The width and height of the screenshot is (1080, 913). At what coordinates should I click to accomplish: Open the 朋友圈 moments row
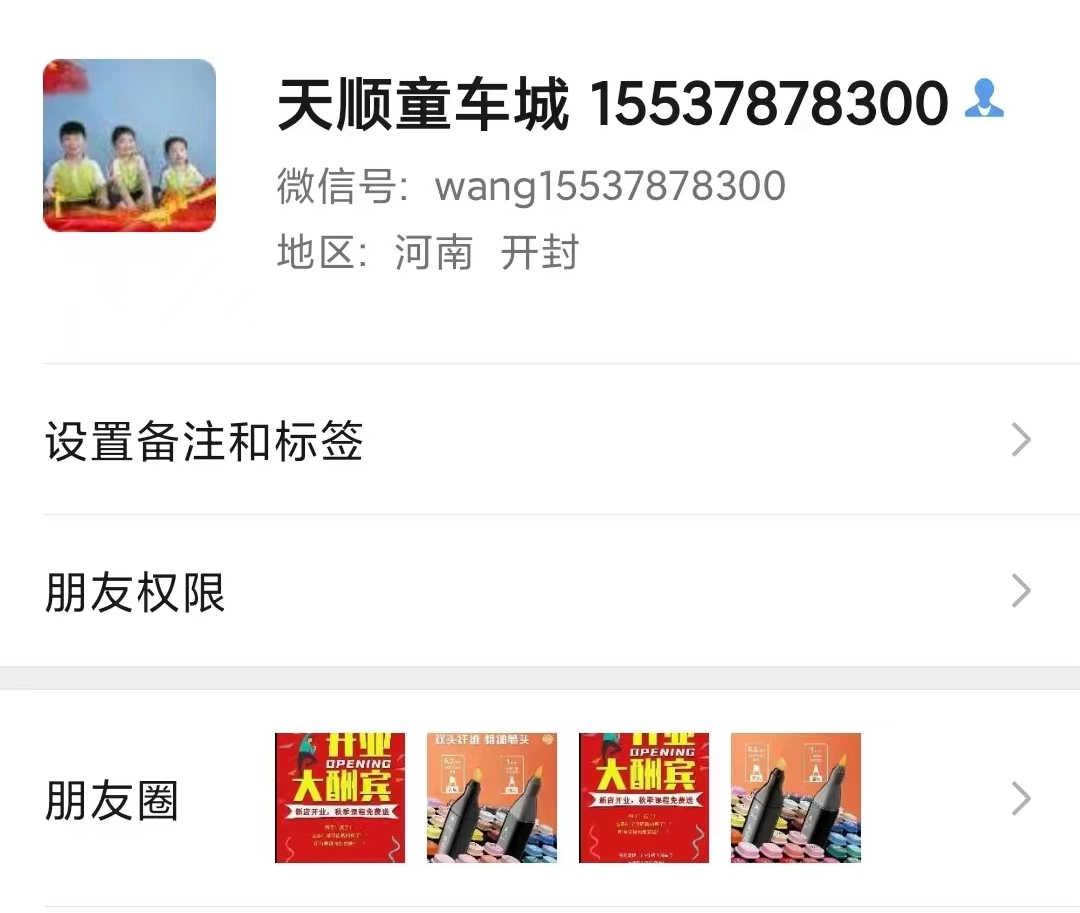pos(540,799)
